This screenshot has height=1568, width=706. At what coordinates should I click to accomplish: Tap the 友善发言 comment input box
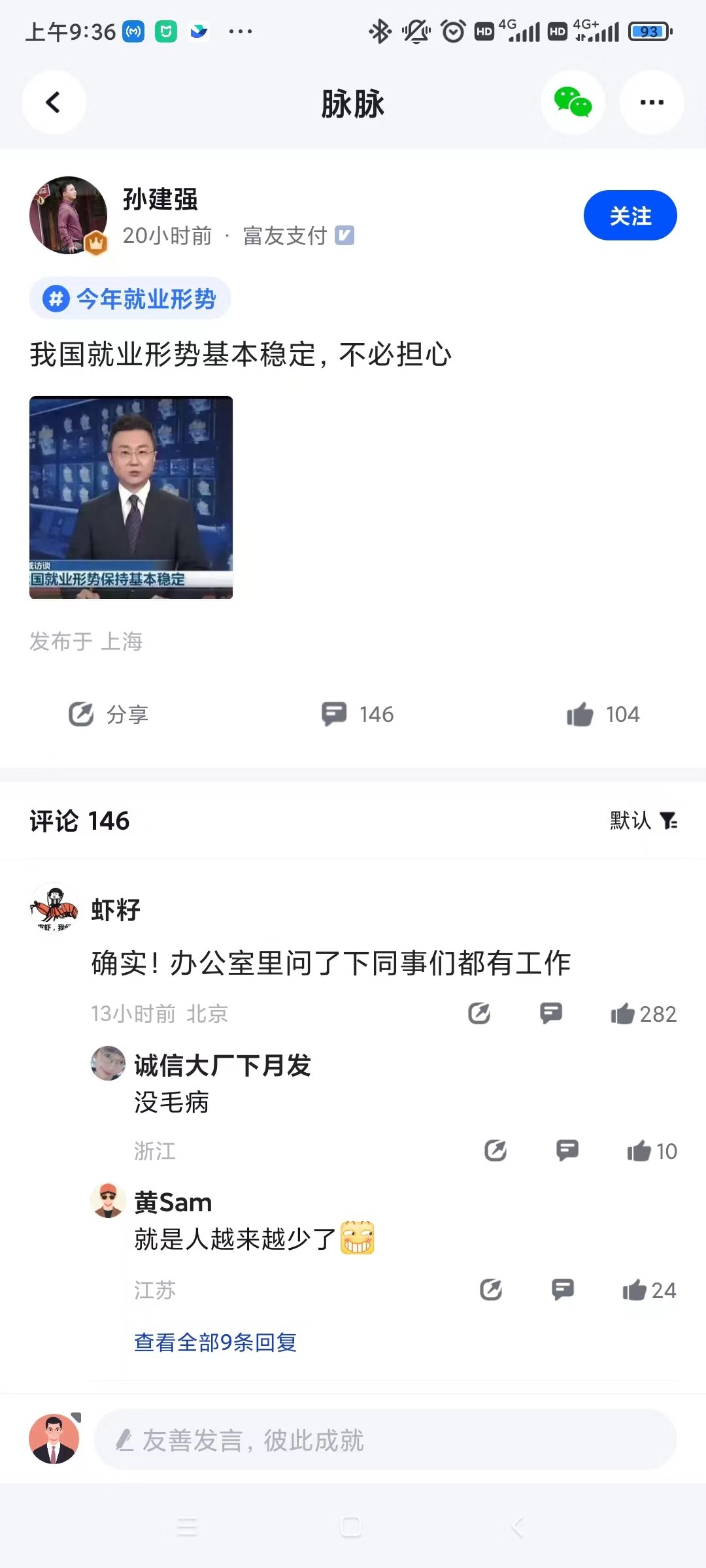pyautogui.click(x=386, y=1440)
